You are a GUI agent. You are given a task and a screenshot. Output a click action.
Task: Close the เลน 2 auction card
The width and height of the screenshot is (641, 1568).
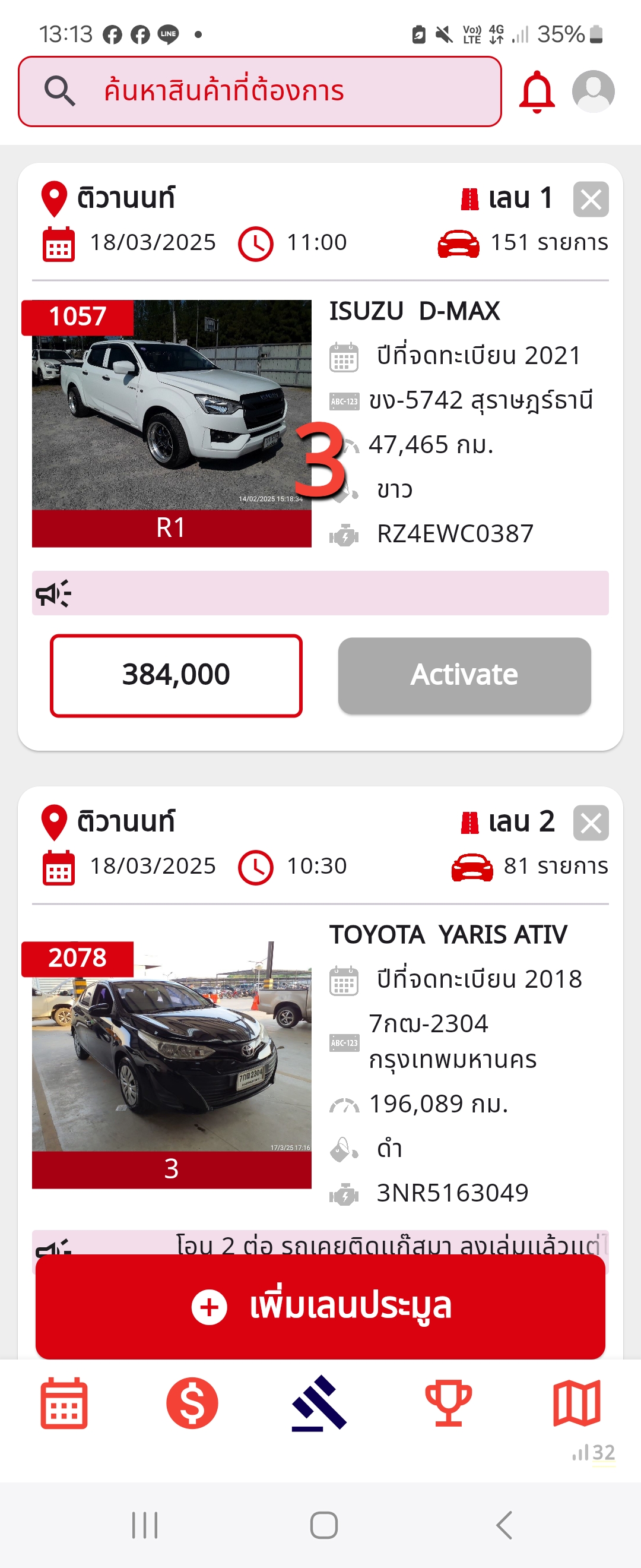tap(590, 823)
